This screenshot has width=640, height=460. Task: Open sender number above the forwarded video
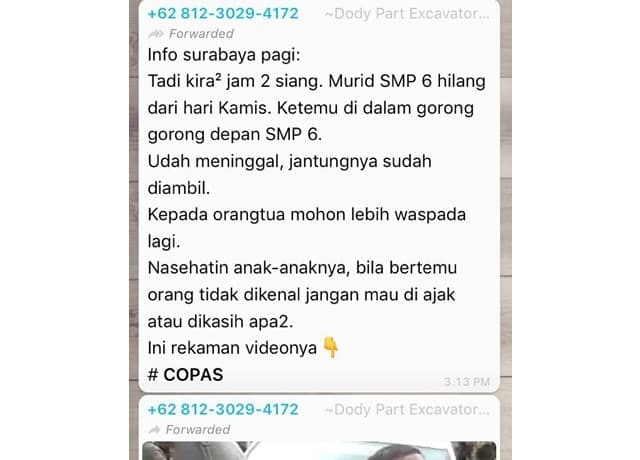click(222, 409)
